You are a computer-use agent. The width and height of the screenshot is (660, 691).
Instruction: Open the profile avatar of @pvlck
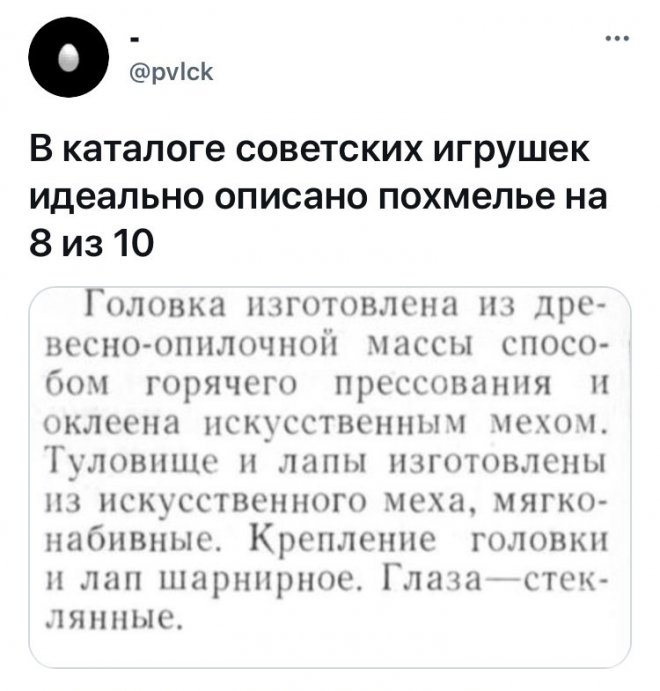(67, 59)
